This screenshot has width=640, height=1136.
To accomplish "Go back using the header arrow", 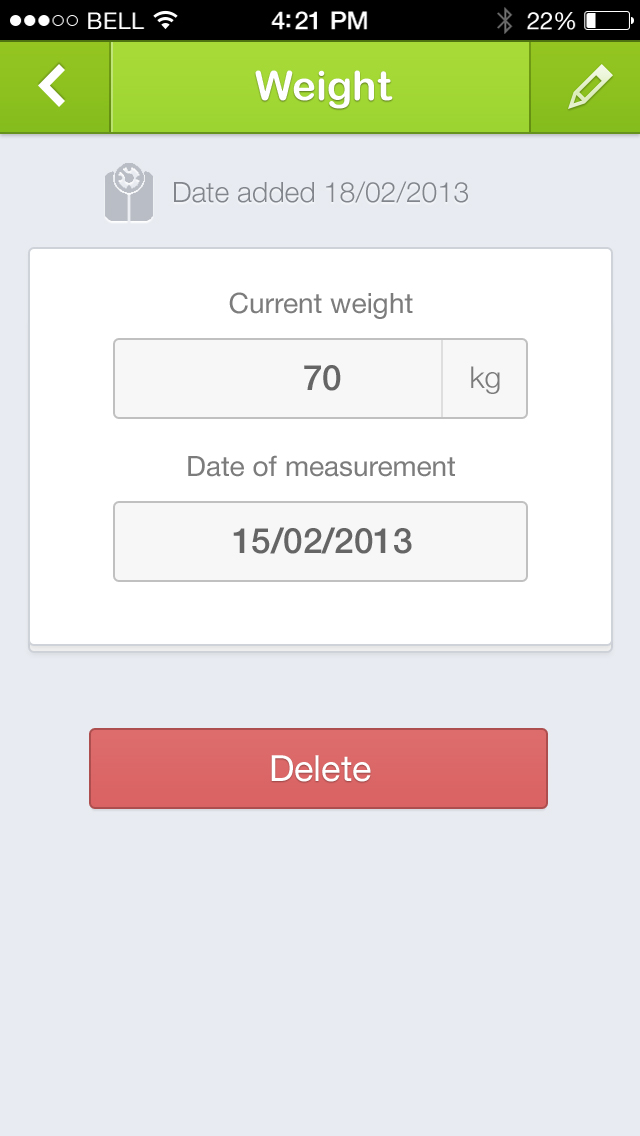I will [54, 87].
